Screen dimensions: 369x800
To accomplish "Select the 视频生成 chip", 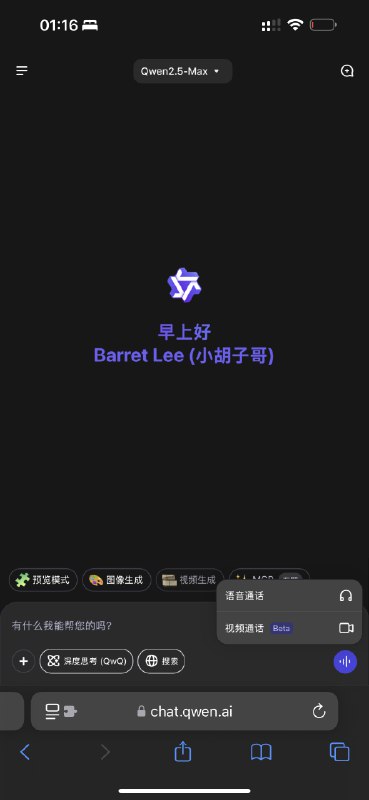I will point(190,580).
